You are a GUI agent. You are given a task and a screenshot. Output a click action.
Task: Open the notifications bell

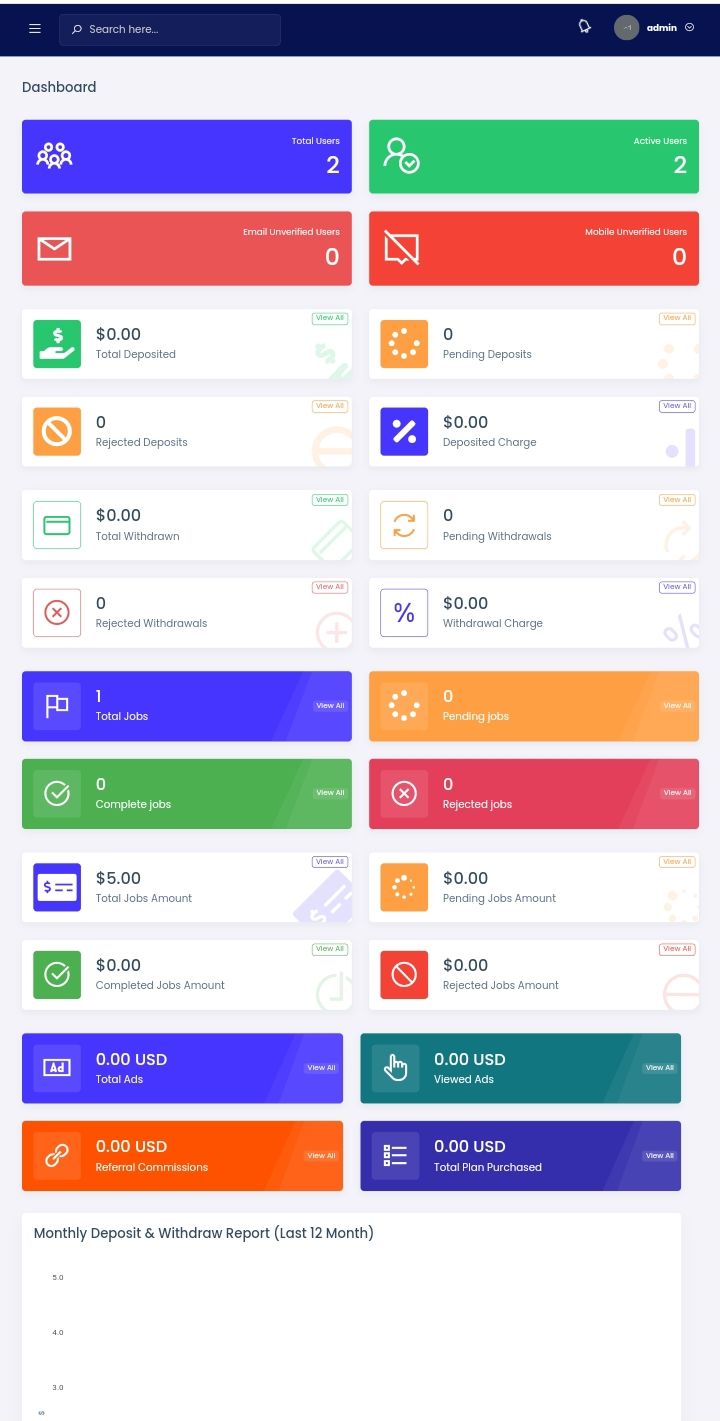[x=585, y=27]
